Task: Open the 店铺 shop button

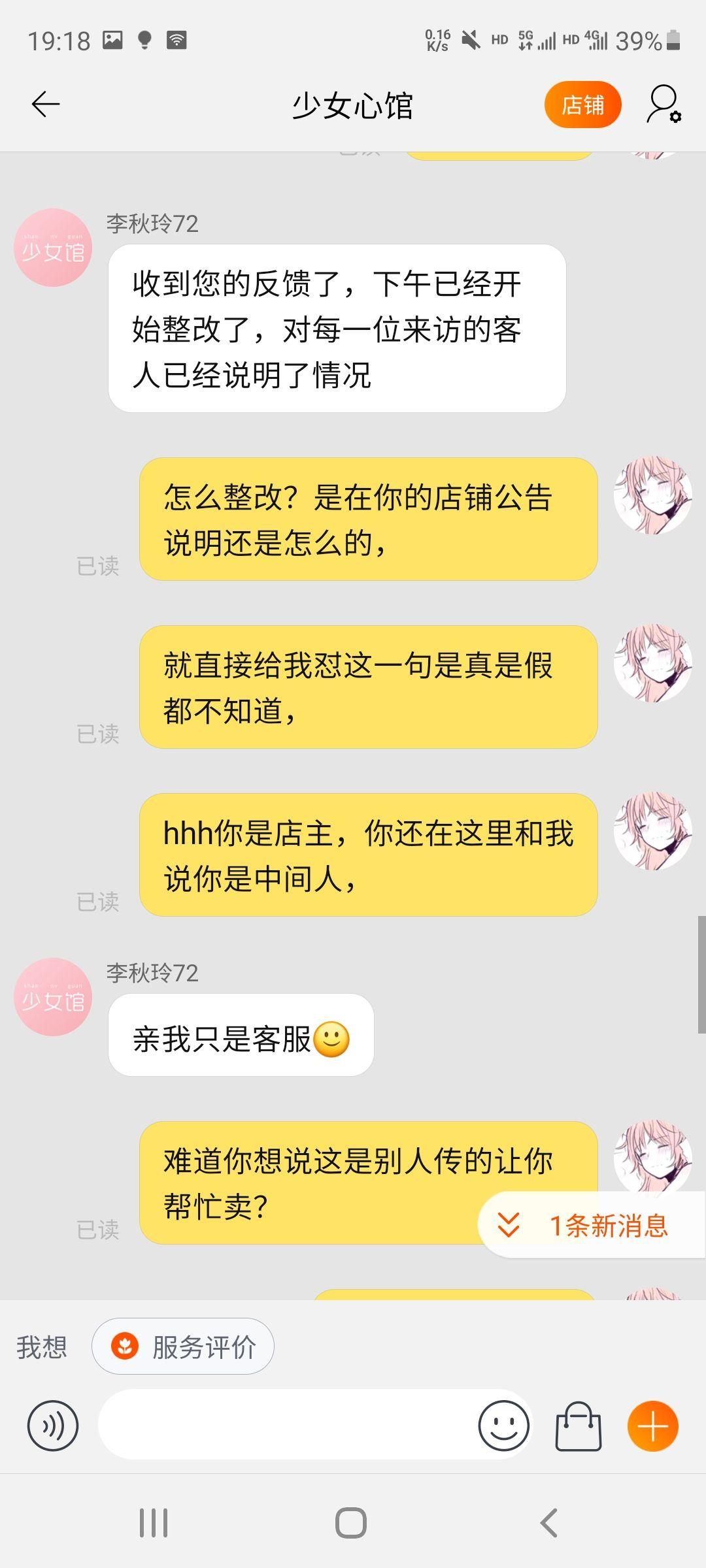Action: tap(582, 103)
